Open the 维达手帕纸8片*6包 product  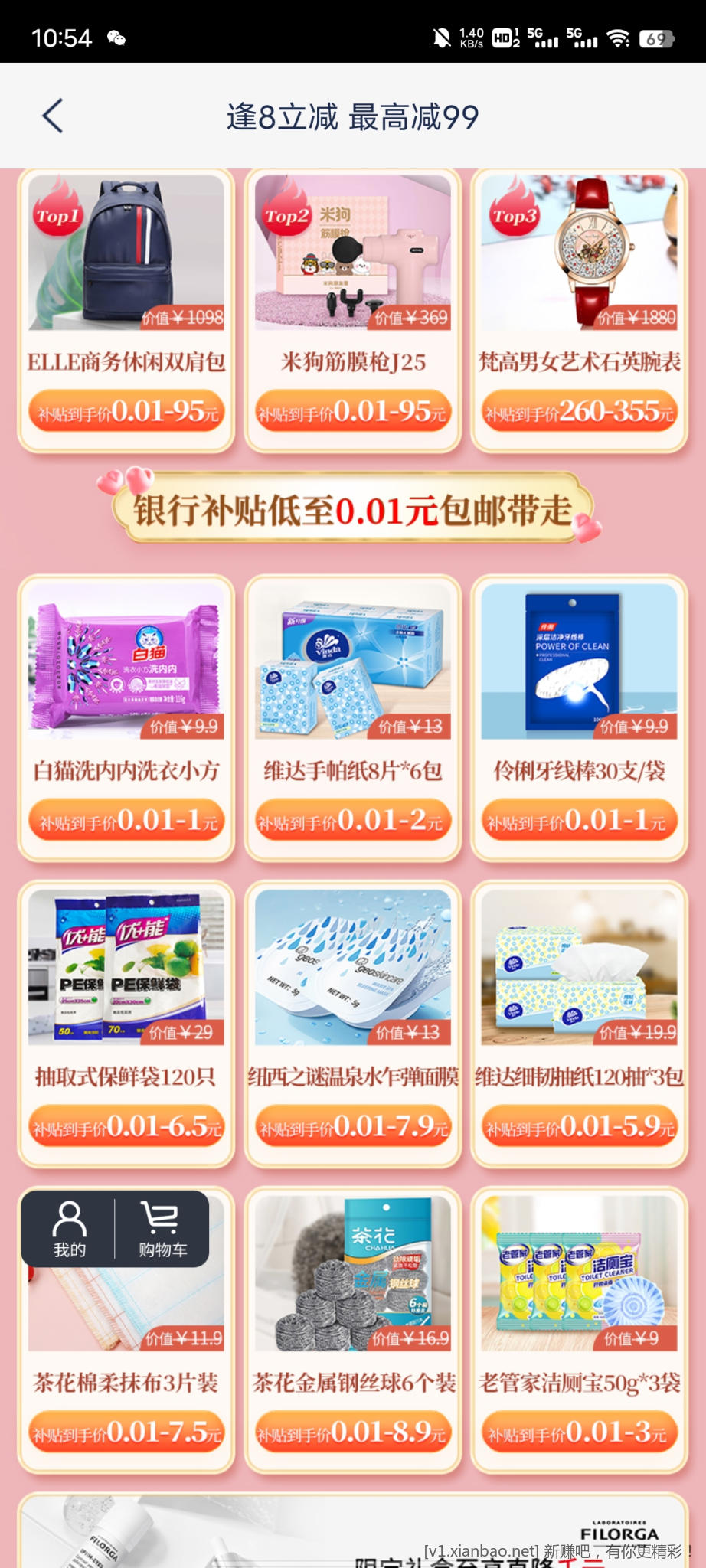[353, 718]
